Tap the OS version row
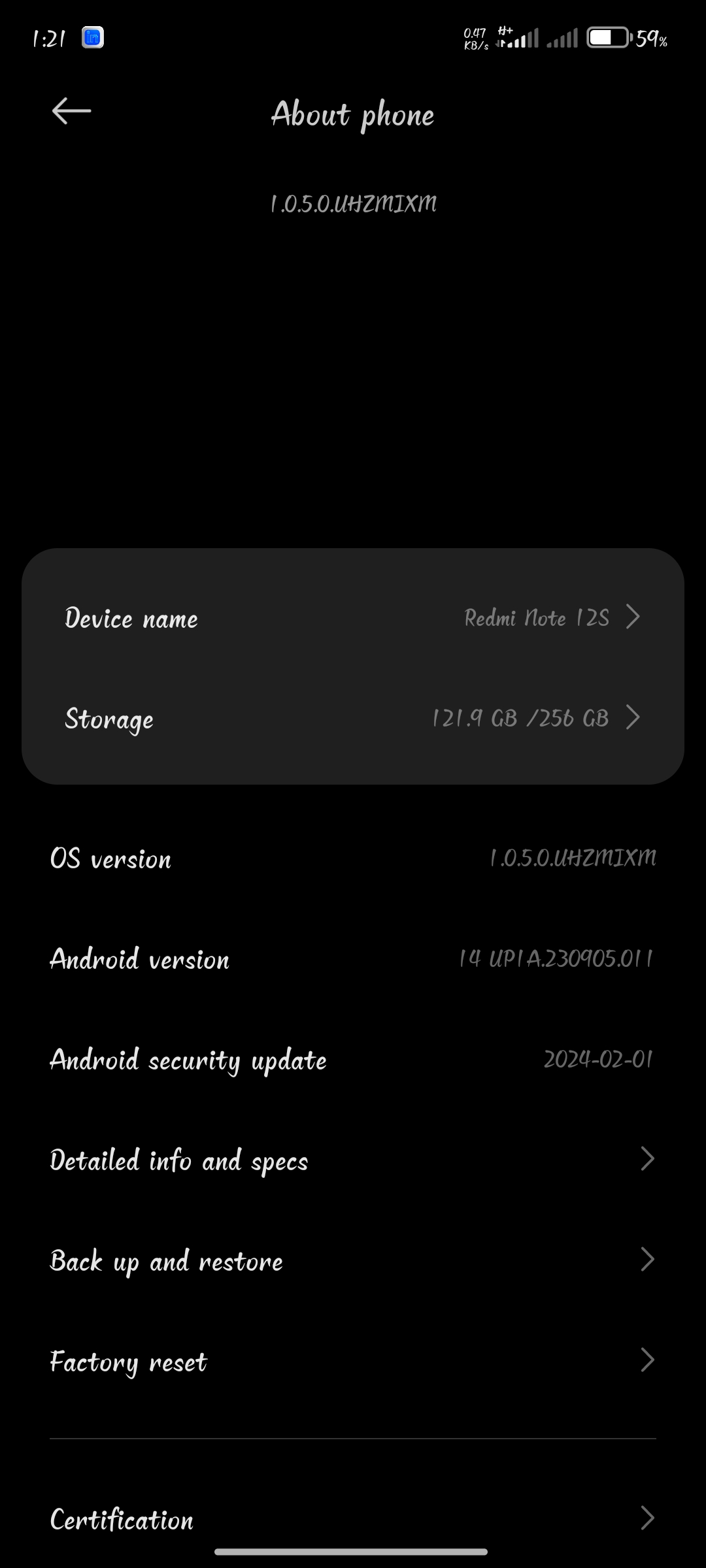This screenshot has height=1568, width=706. [353, 858]
